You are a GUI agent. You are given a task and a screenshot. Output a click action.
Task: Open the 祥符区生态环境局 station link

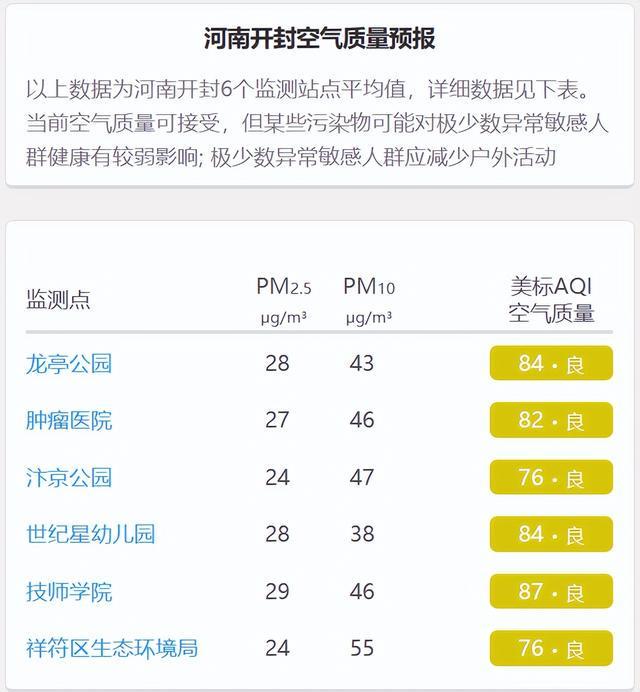pyautogui.click(x=112, y=648)
